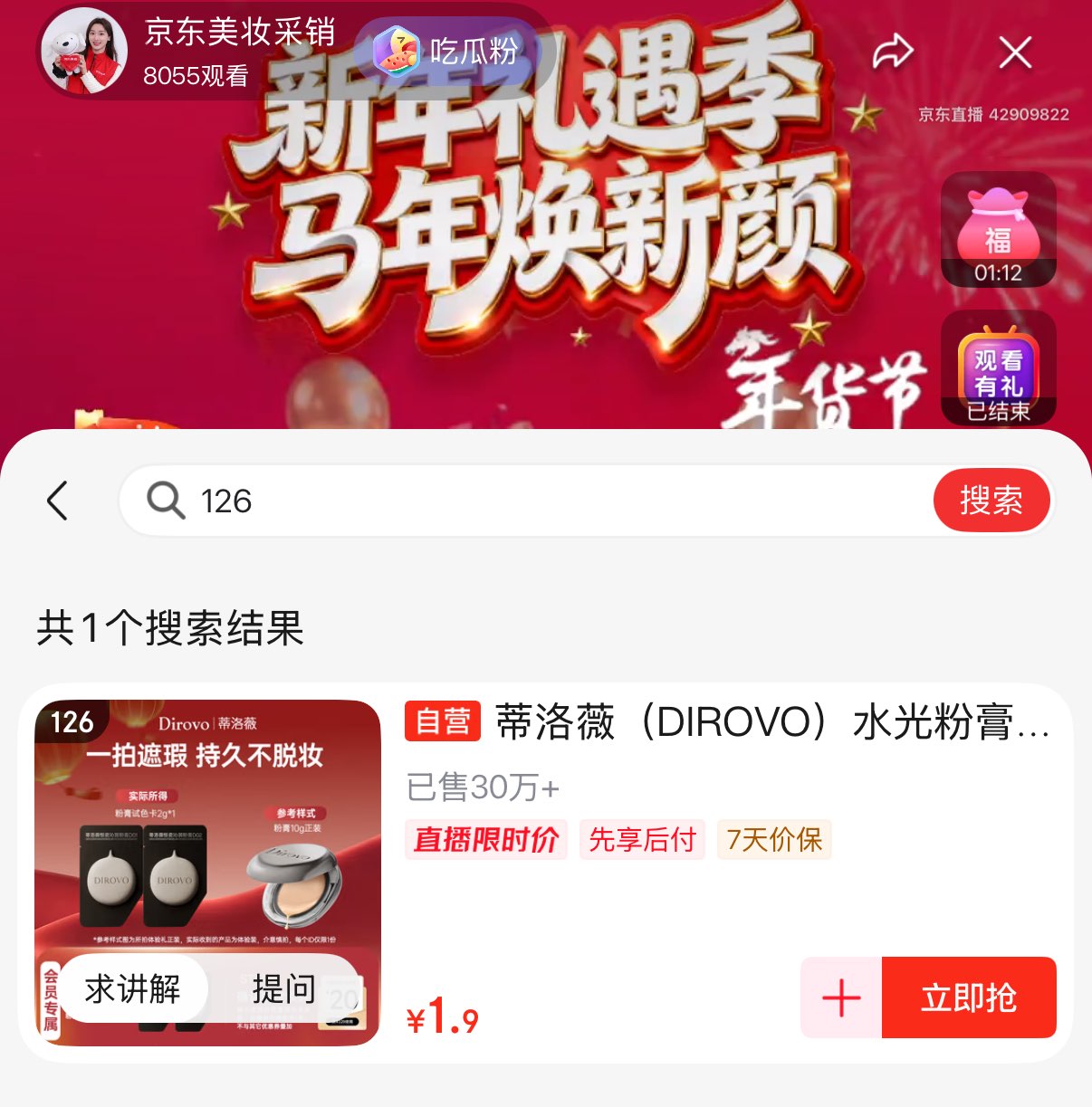Viewport: 1092px width, 1107px height.
Task: Share this live stream
Action: [892, 52]
